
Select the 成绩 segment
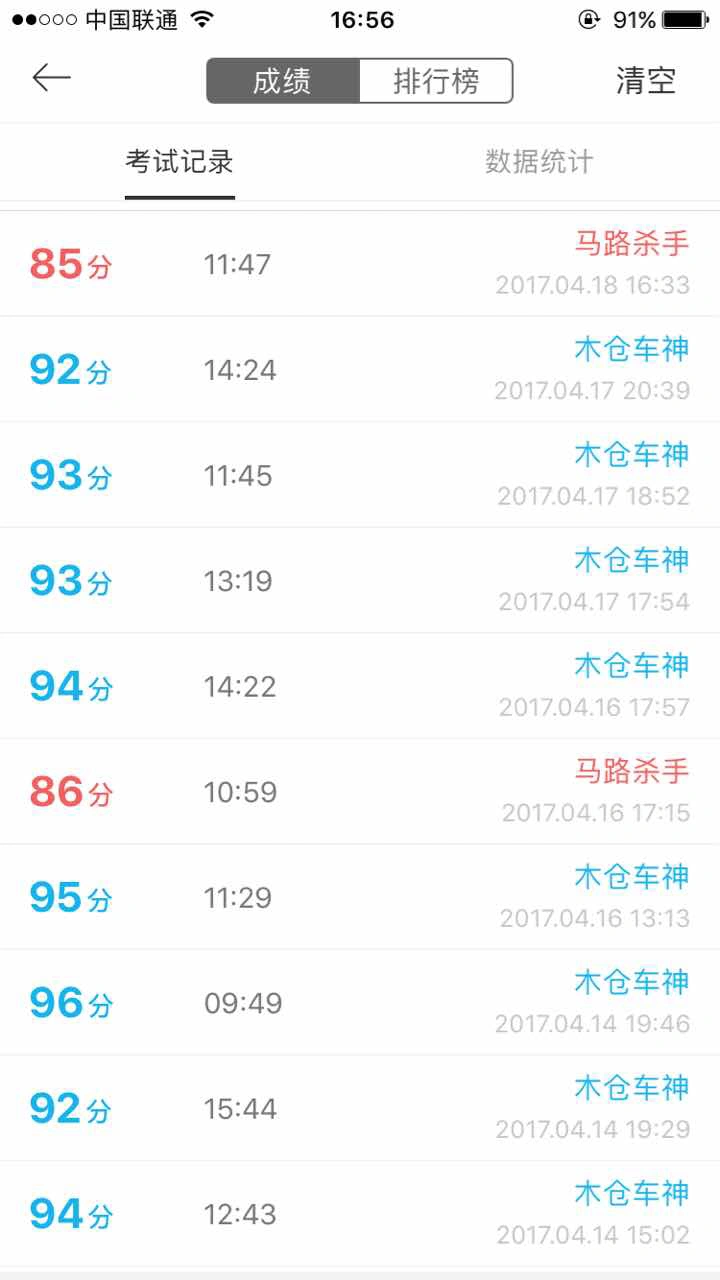(283, 81)
